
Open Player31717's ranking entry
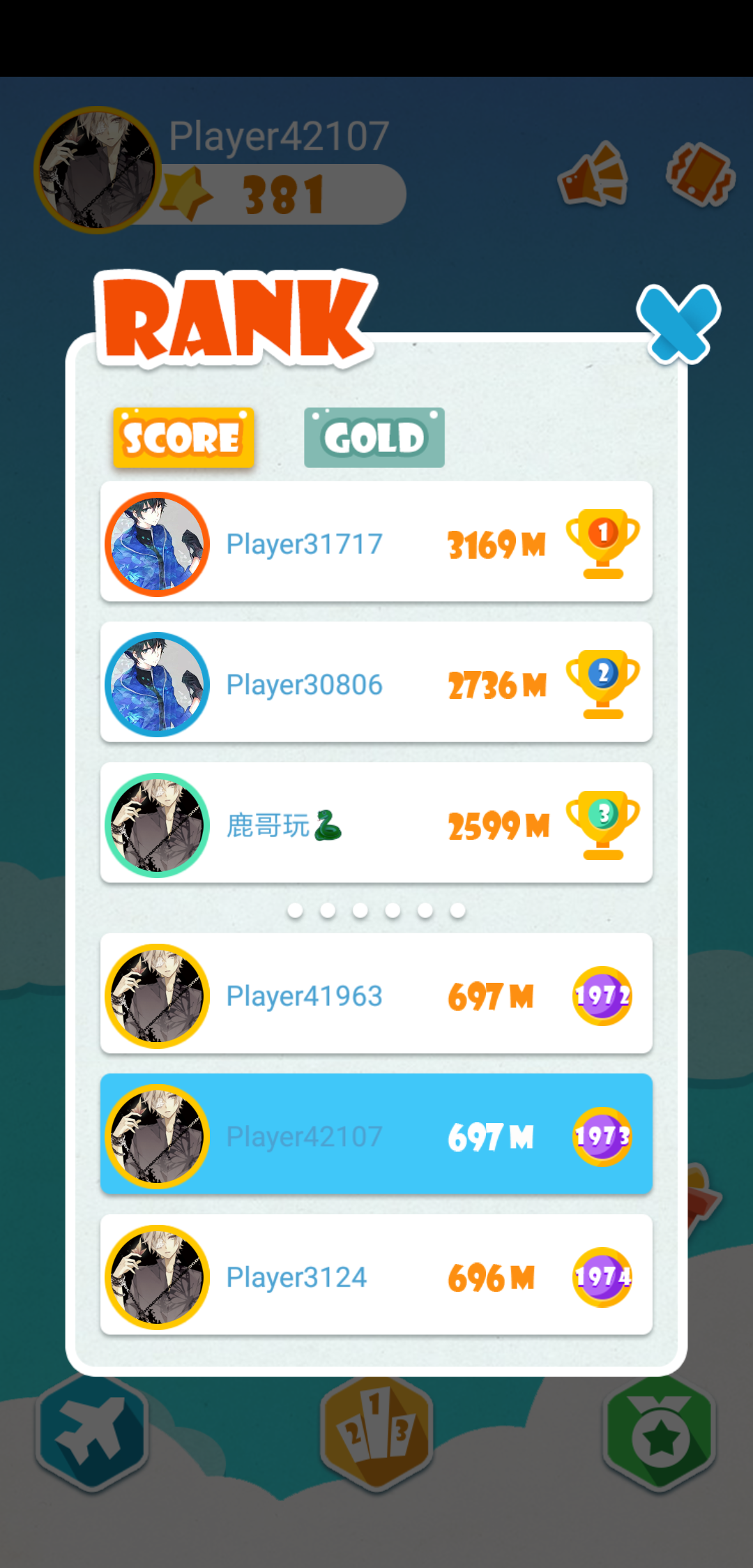(x=376, y=542)
